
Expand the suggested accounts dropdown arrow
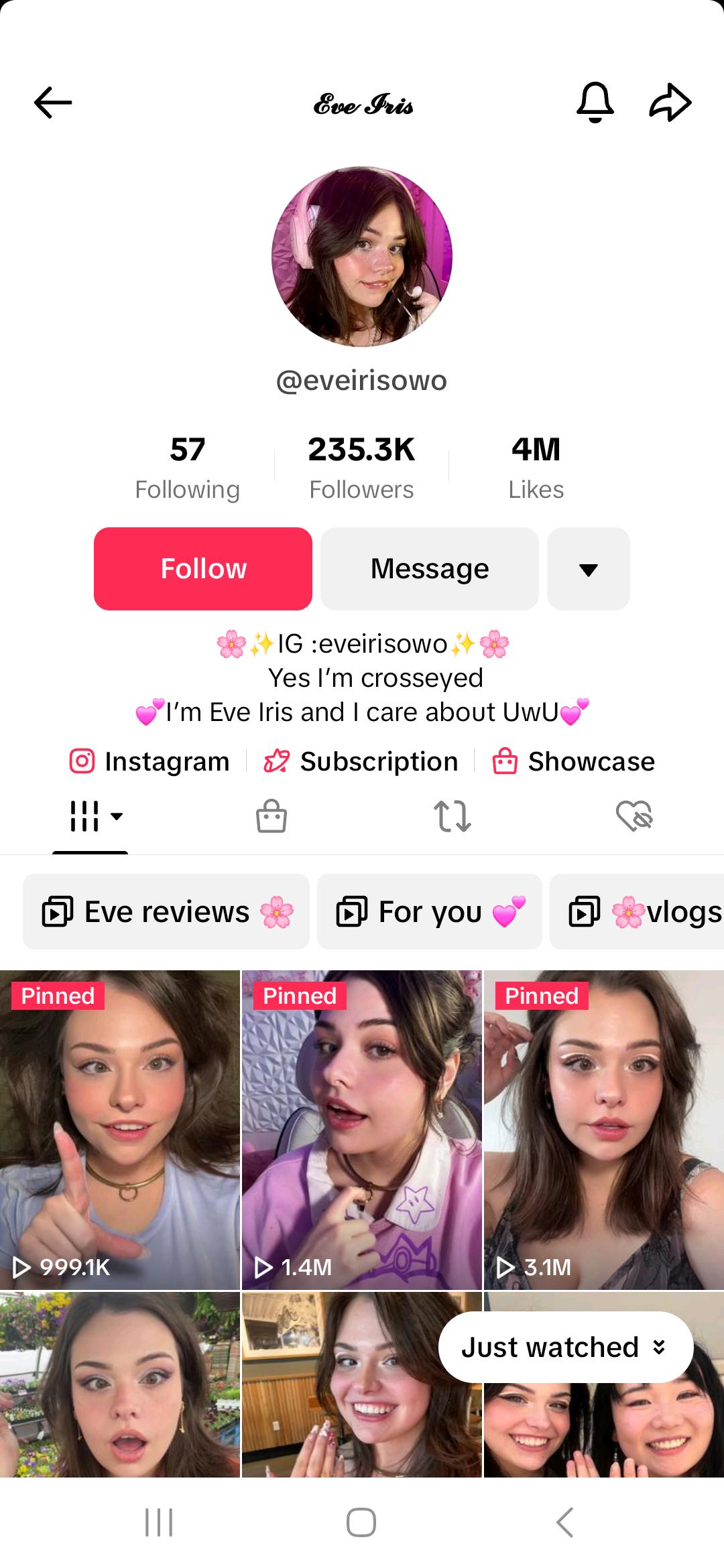(x=588, y=569)
